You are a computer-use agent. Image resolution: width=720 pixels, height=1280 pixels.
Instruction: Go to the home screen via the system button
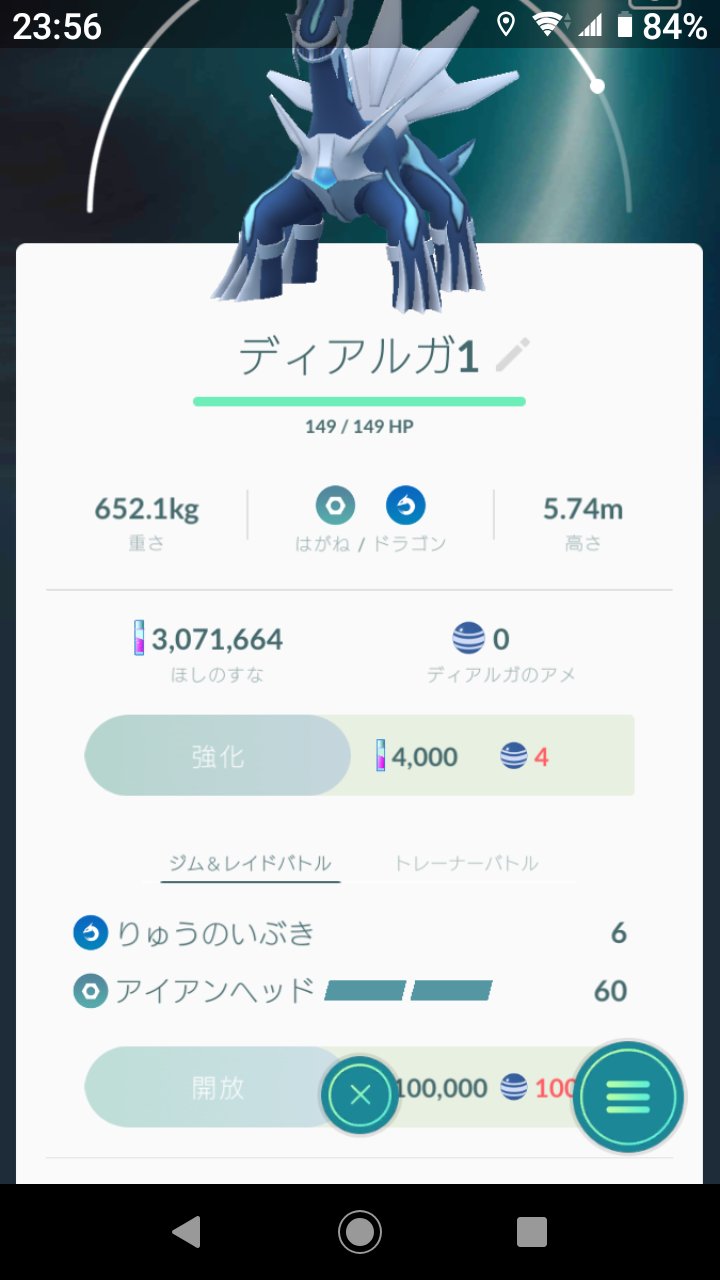point(360,1232)
